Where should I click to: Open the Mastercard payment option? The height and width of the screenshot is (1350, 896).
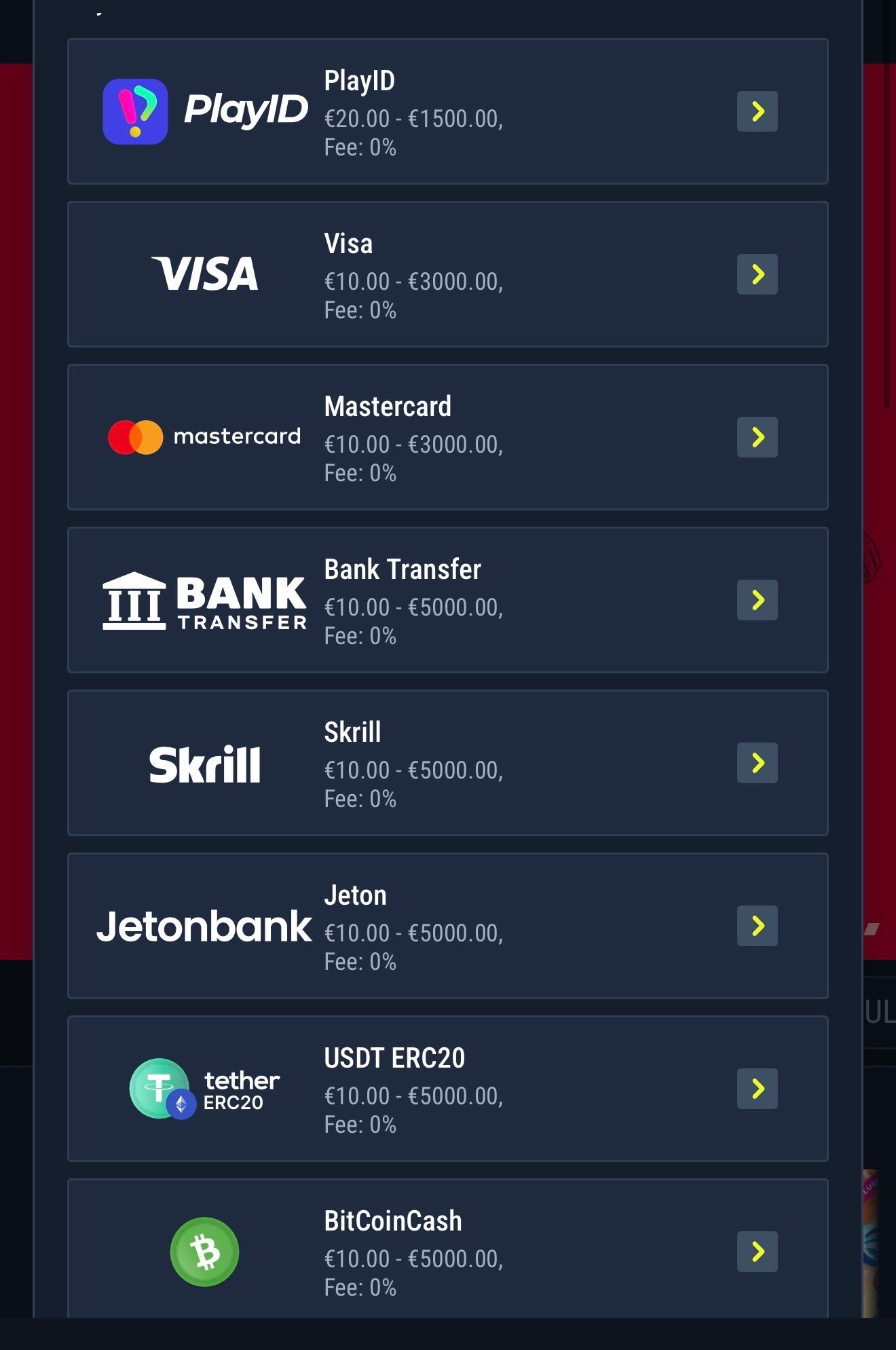(x=757, y=437)
